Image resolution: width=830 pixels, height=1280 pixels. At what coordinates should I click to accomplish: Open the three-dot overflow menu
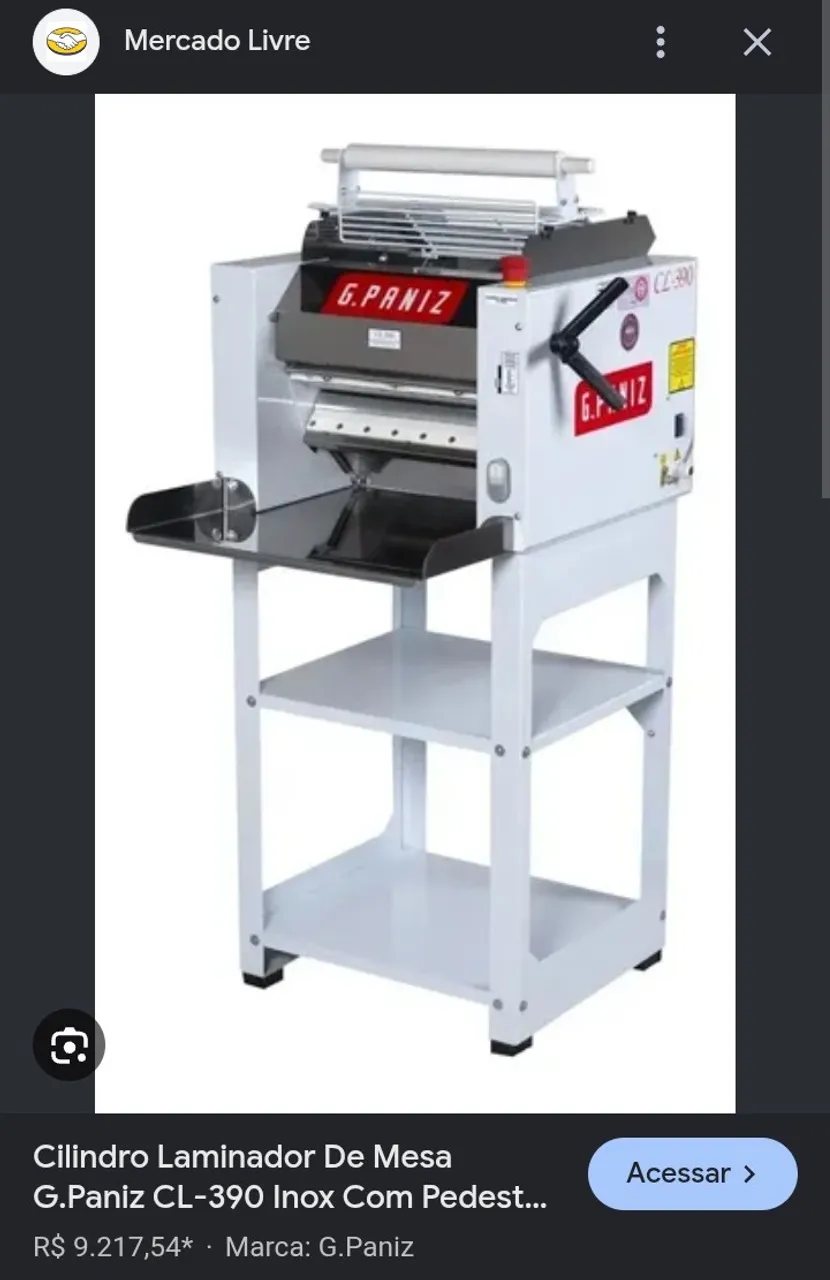pos(660,42)
